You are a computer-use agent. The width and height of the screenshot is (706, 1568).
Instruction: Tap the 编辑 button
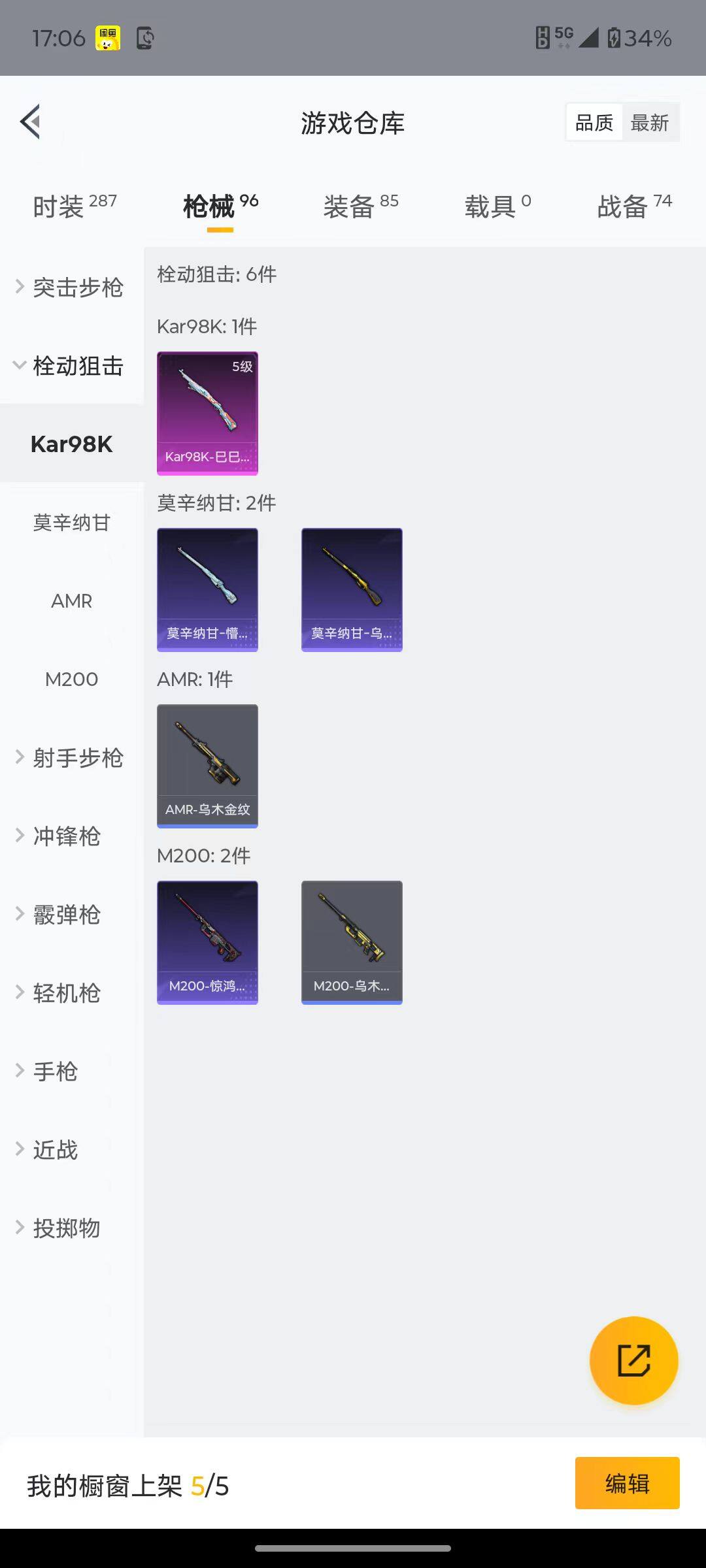coord(627,1483)
